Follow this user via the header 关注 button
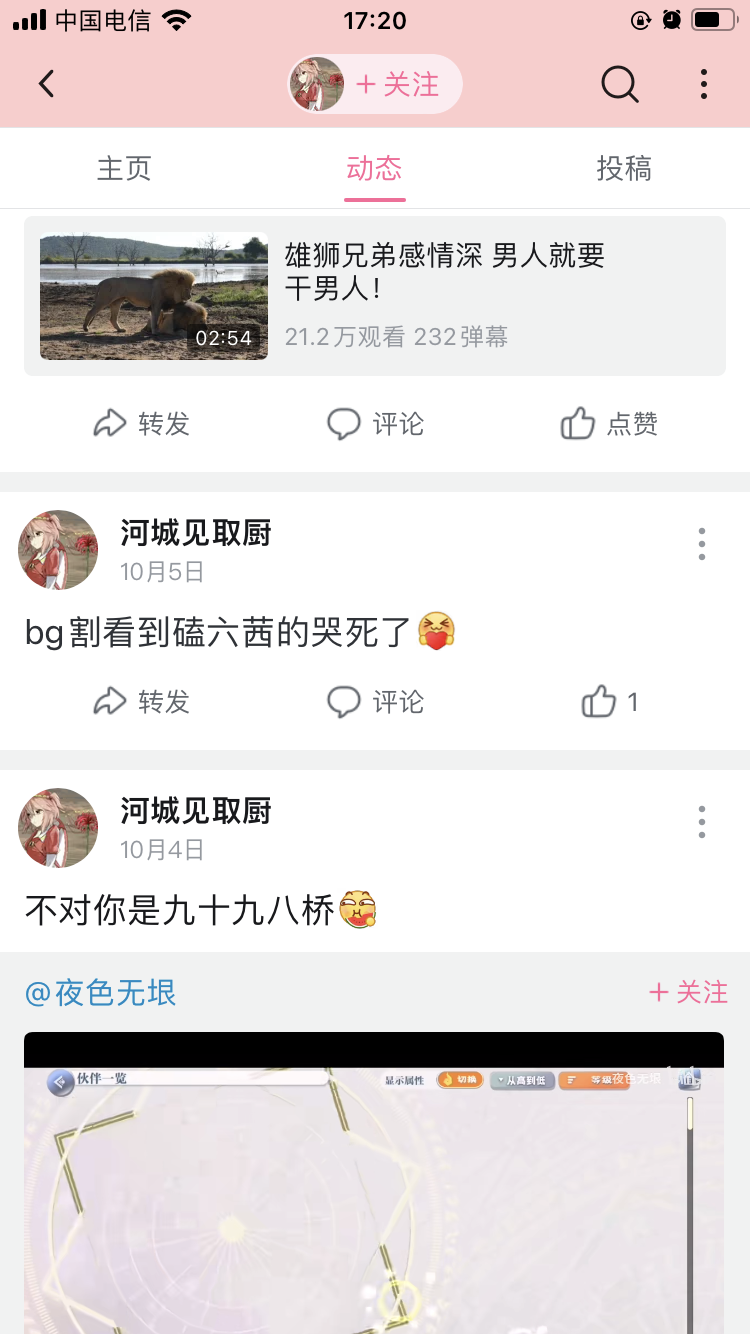This screenshot has width=750, height=1334. 397,84
